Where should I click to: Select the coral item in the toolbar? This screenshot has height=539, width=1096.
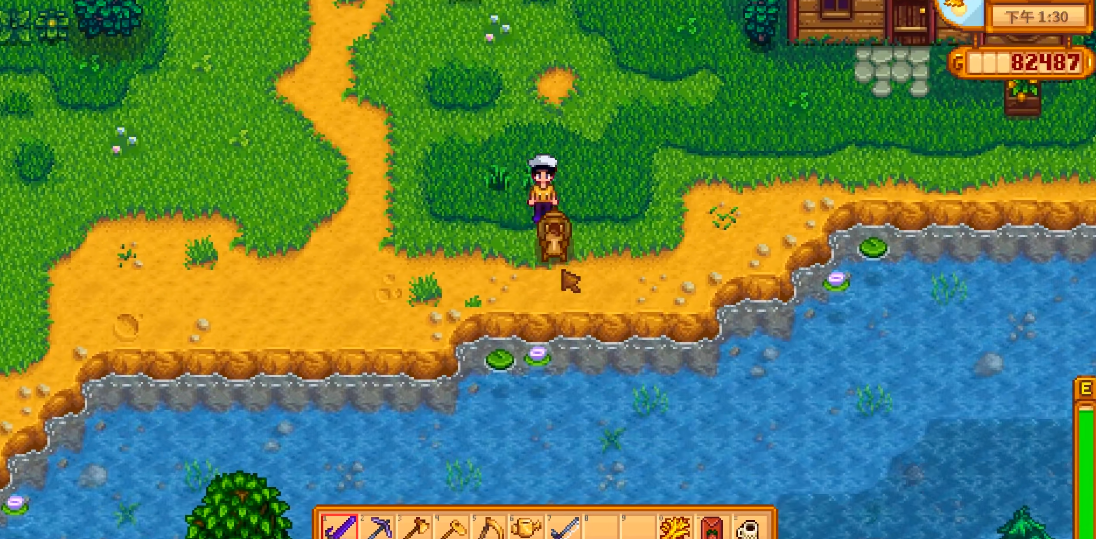[675, 527]
